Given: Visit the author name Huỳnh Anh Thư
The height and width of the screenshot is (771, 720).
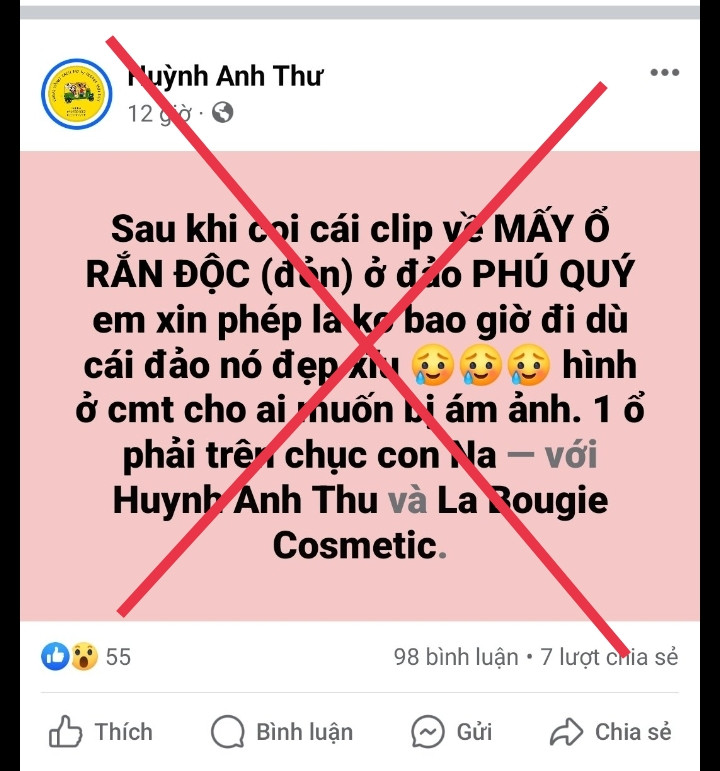Looking at the screenshot, I should [225, 75].
